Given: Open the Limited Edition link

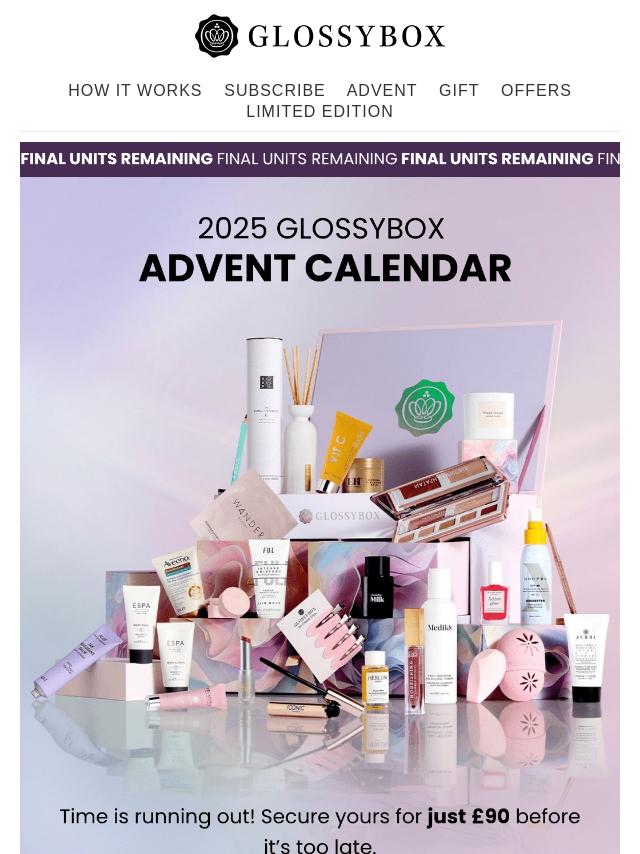Looking at the screenshot, I should point(320,112).
